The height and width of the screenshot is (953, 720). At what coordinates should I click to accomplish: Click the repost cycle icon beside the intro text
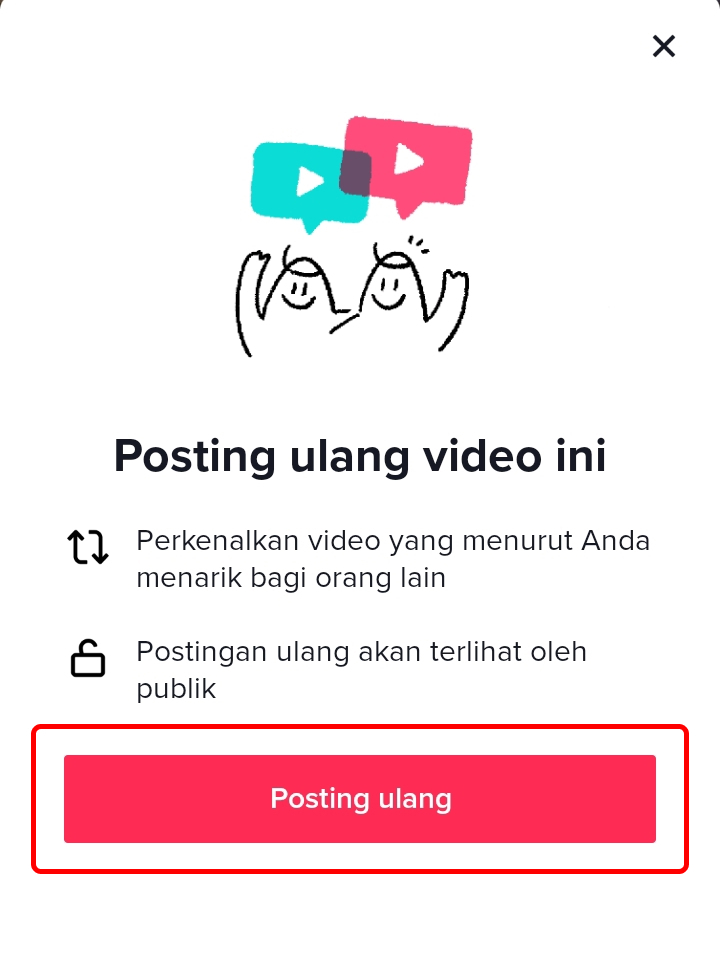[87, 547]
